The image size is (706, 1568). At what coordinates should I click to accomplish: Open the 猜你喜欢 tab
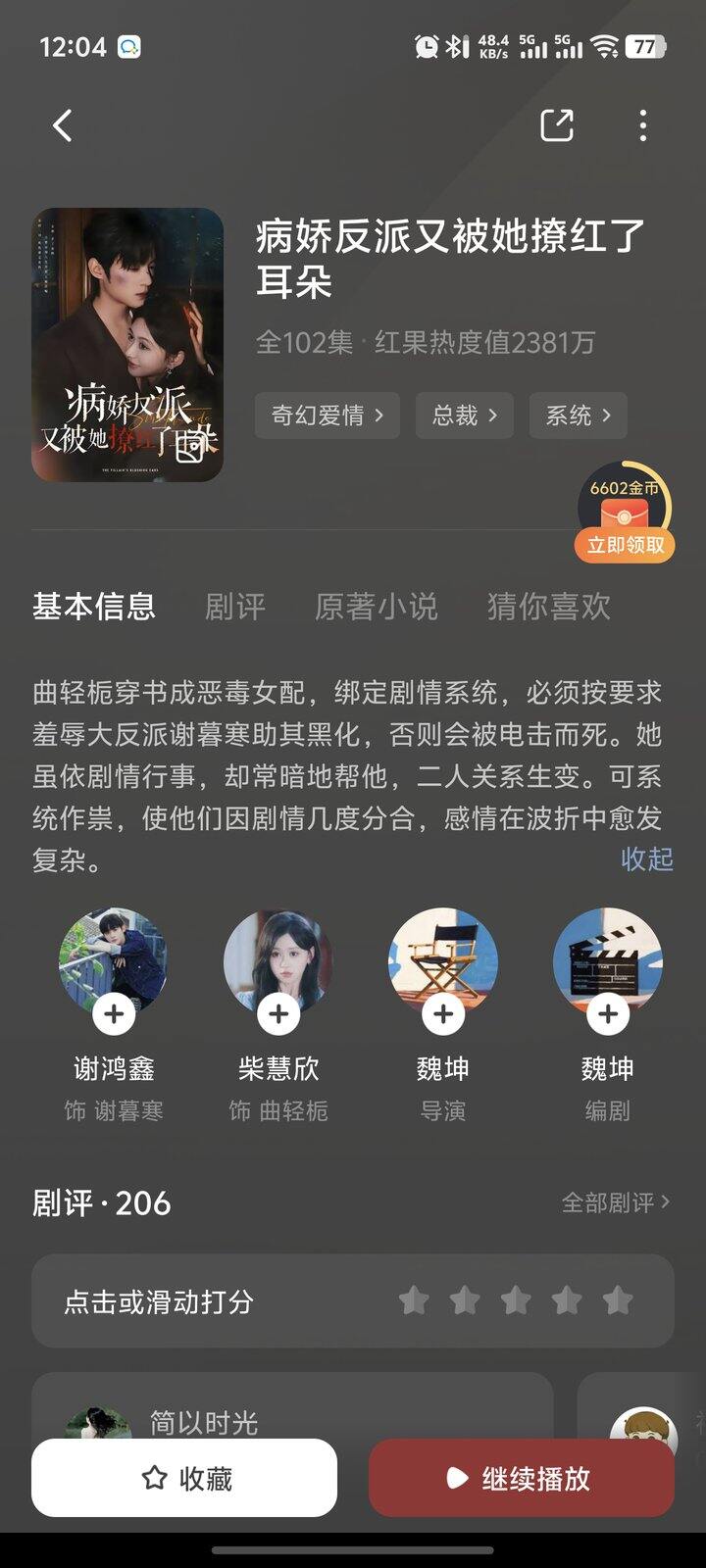pyautogui.click(x=548, y=607)
